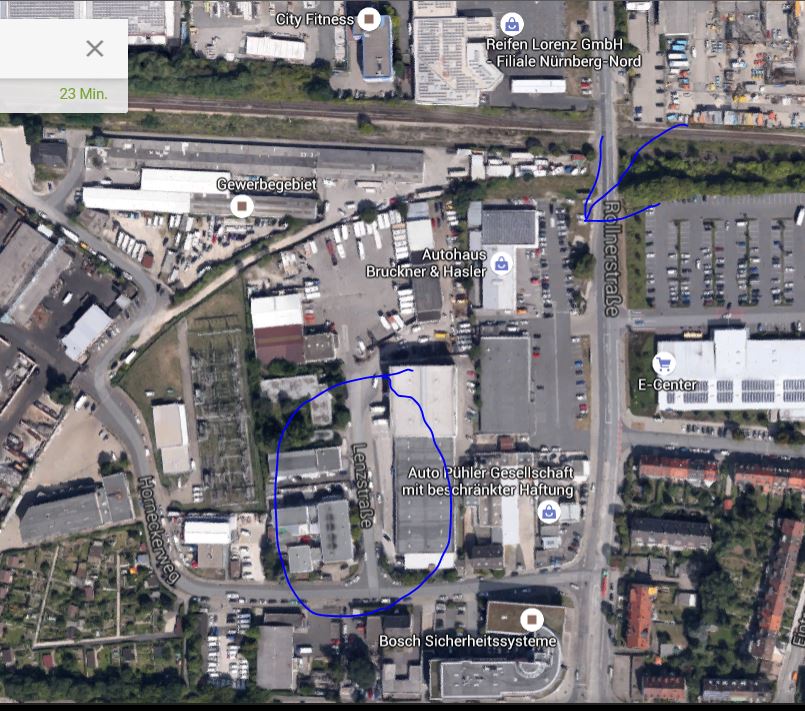The image size is (805, 711).
Task: Open the Auto Pühler Gesellschaft marker
Action: point(548,511)
